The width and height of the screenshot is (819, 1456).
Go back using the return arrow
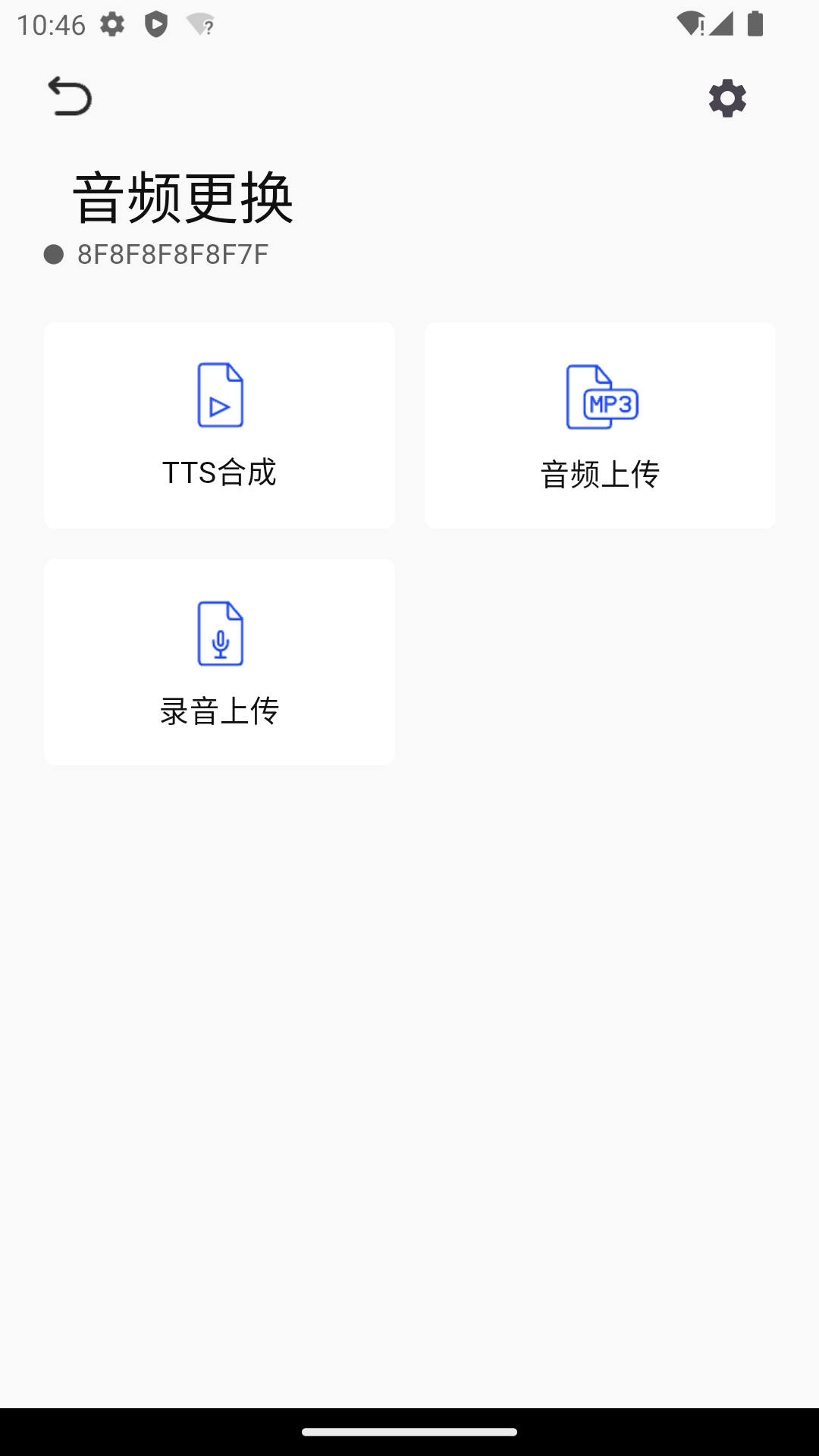click(70, 96)
